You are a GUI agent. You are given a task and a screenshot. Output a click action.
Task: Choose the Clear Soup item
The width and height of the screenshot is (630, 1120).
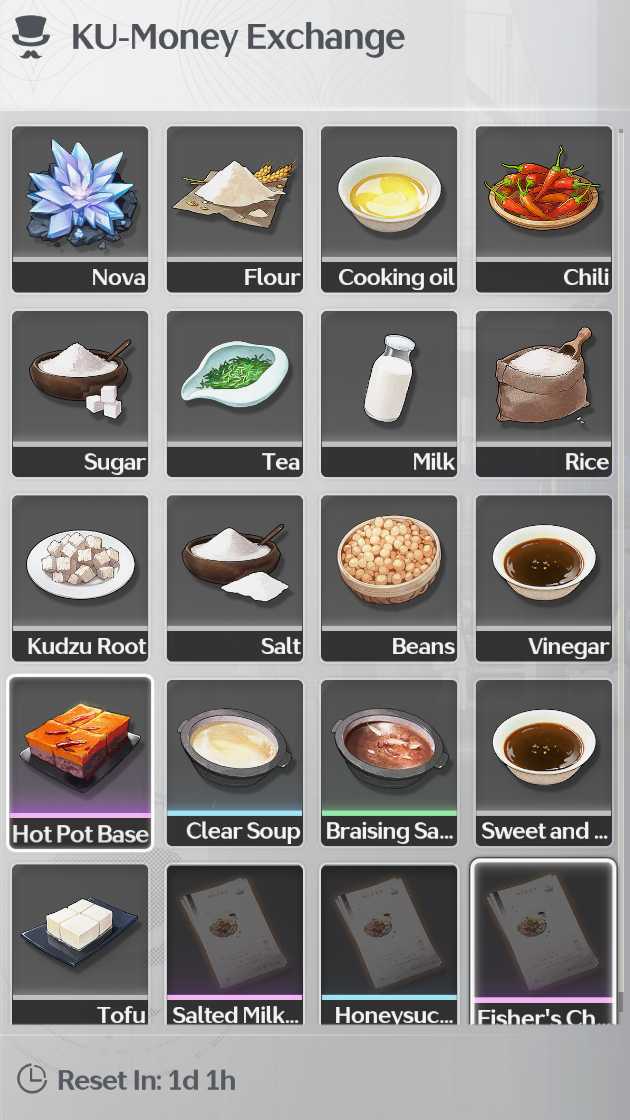coord(235,763)
